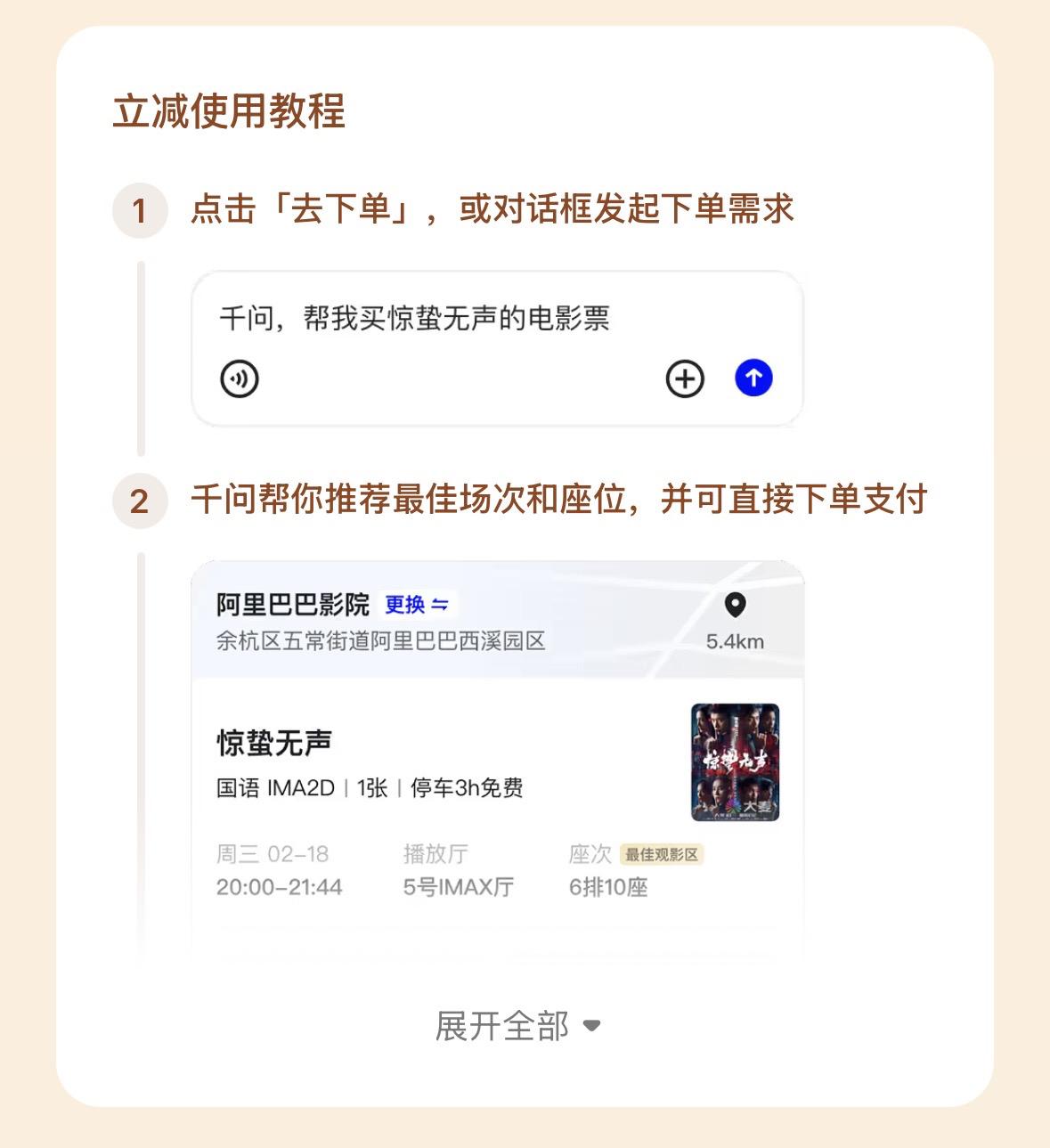The height and width of the screenshot is (1148, 1050).
Task: Click the down chevron beside 展开全部
Action: pos(590,1027)
